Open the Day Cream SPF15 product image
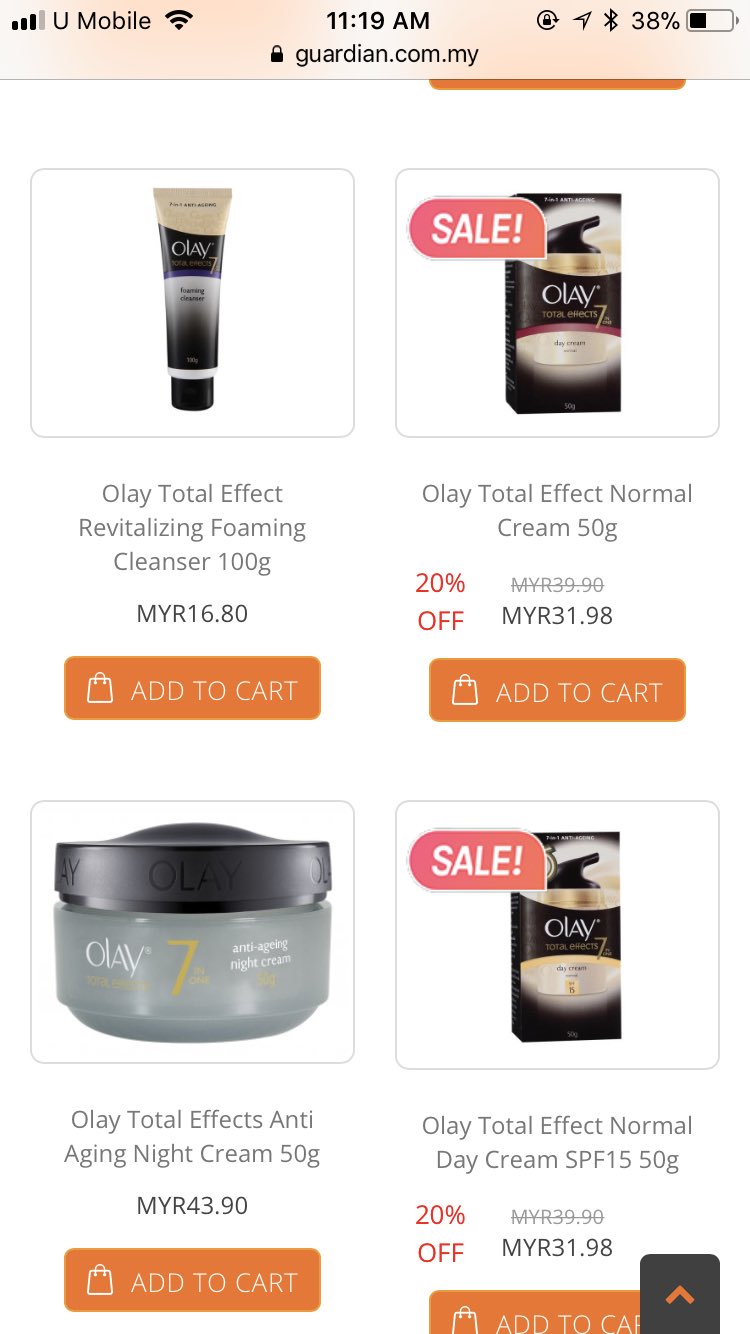This screenshot has height=1334, width=750. tap(557, 935)
